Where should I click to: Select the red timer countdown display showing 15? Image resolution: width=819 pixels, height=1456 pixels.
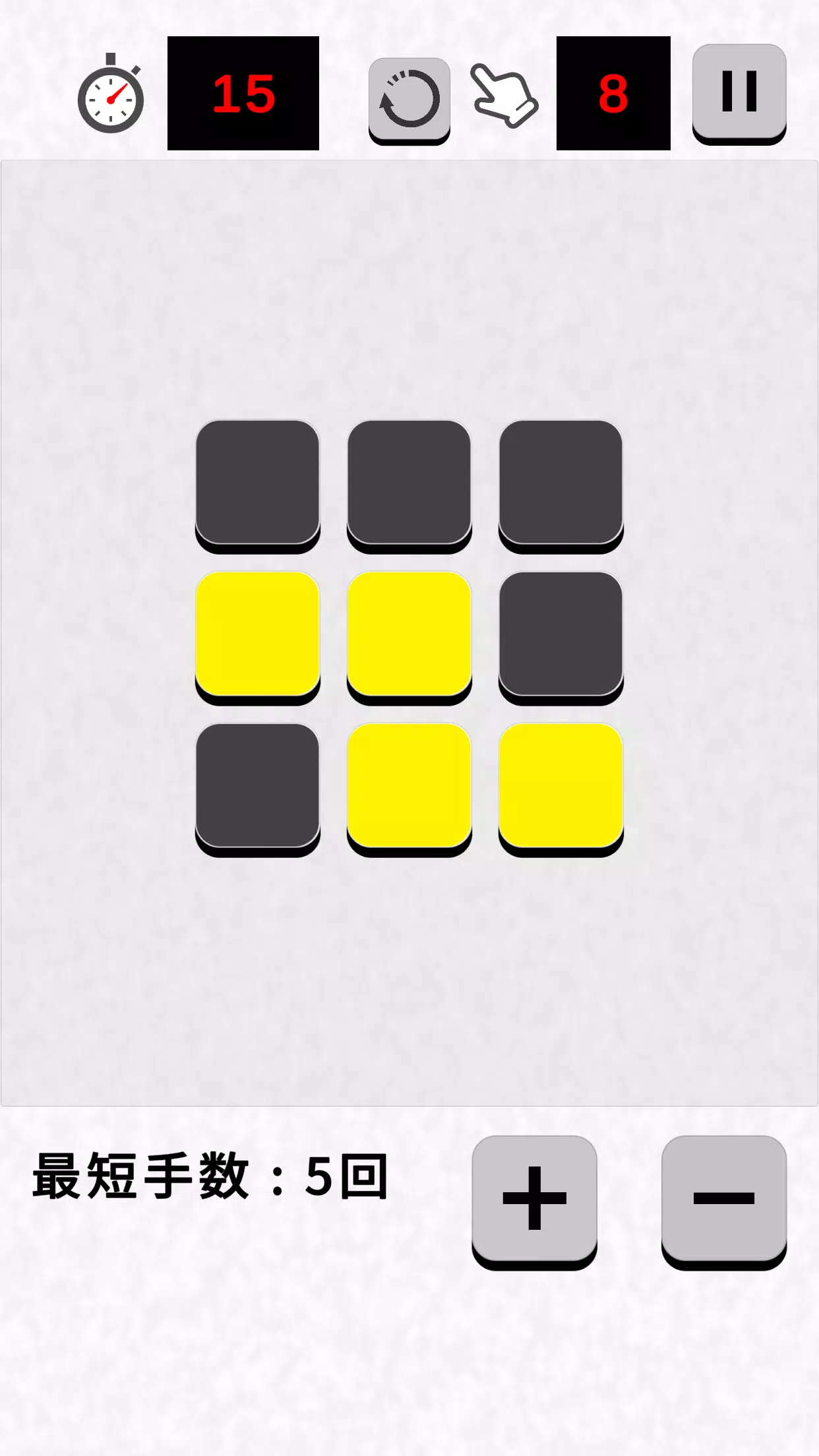point(243,92)
